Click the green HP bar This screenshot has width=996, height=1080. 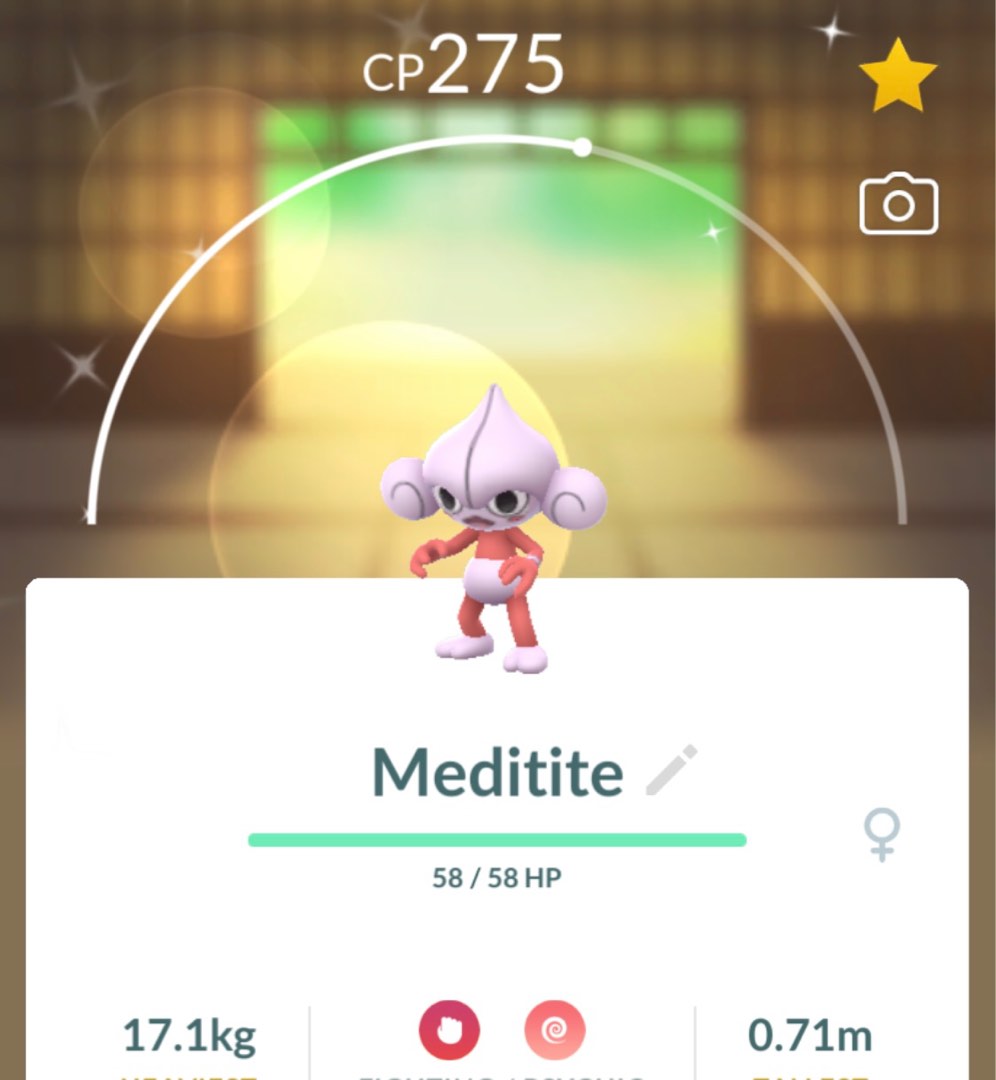(498, 837)
